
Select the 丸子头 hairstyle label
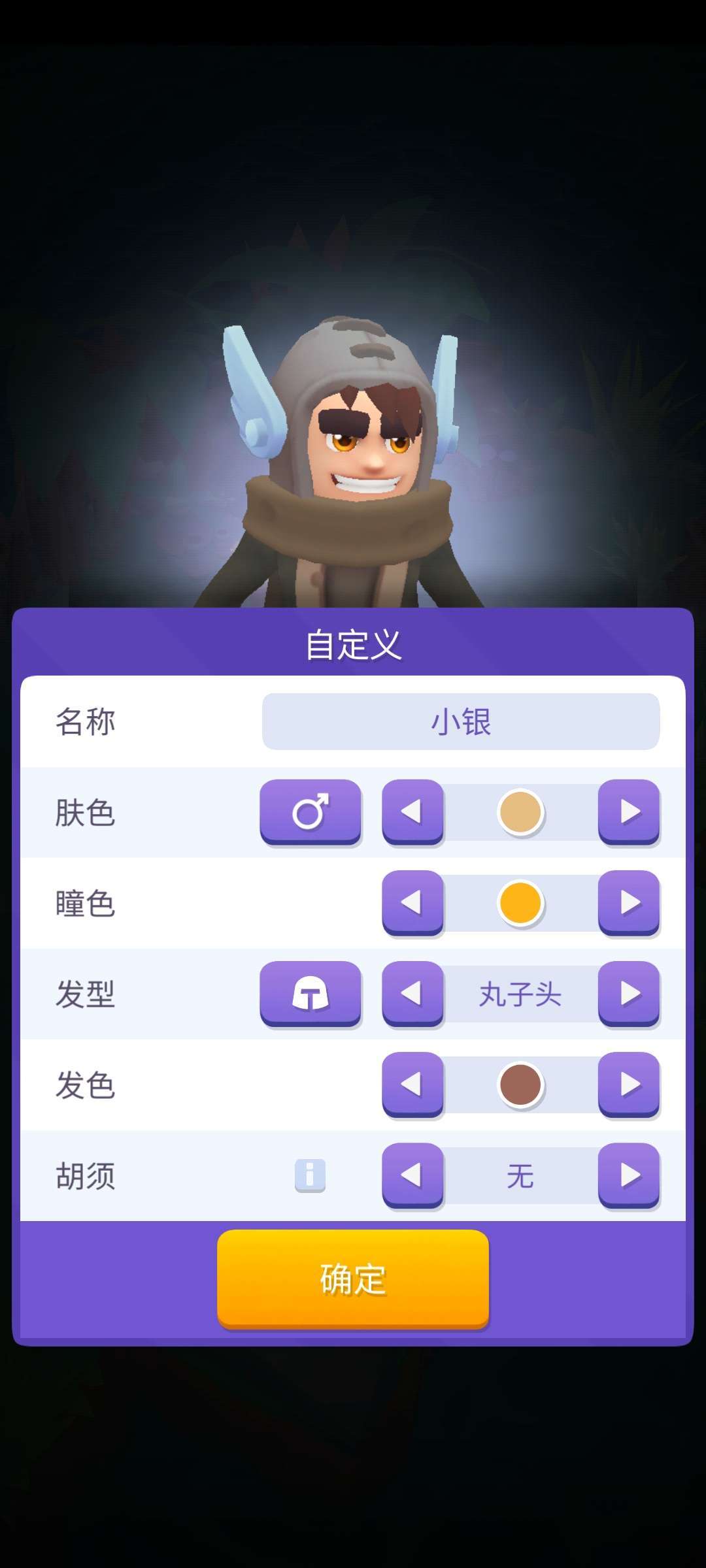coord(520,994)
